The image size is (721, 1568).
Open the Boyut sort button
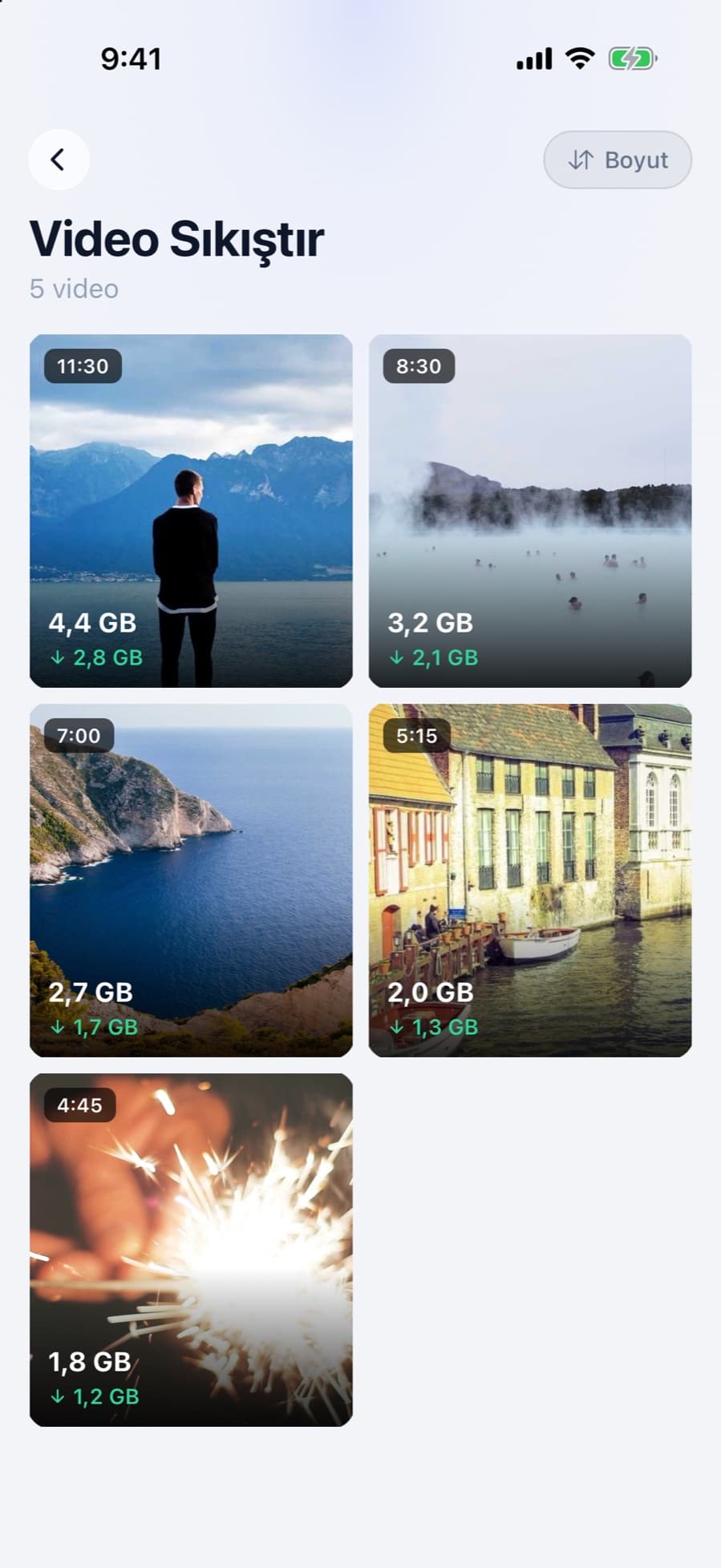(x=618, y=160)
